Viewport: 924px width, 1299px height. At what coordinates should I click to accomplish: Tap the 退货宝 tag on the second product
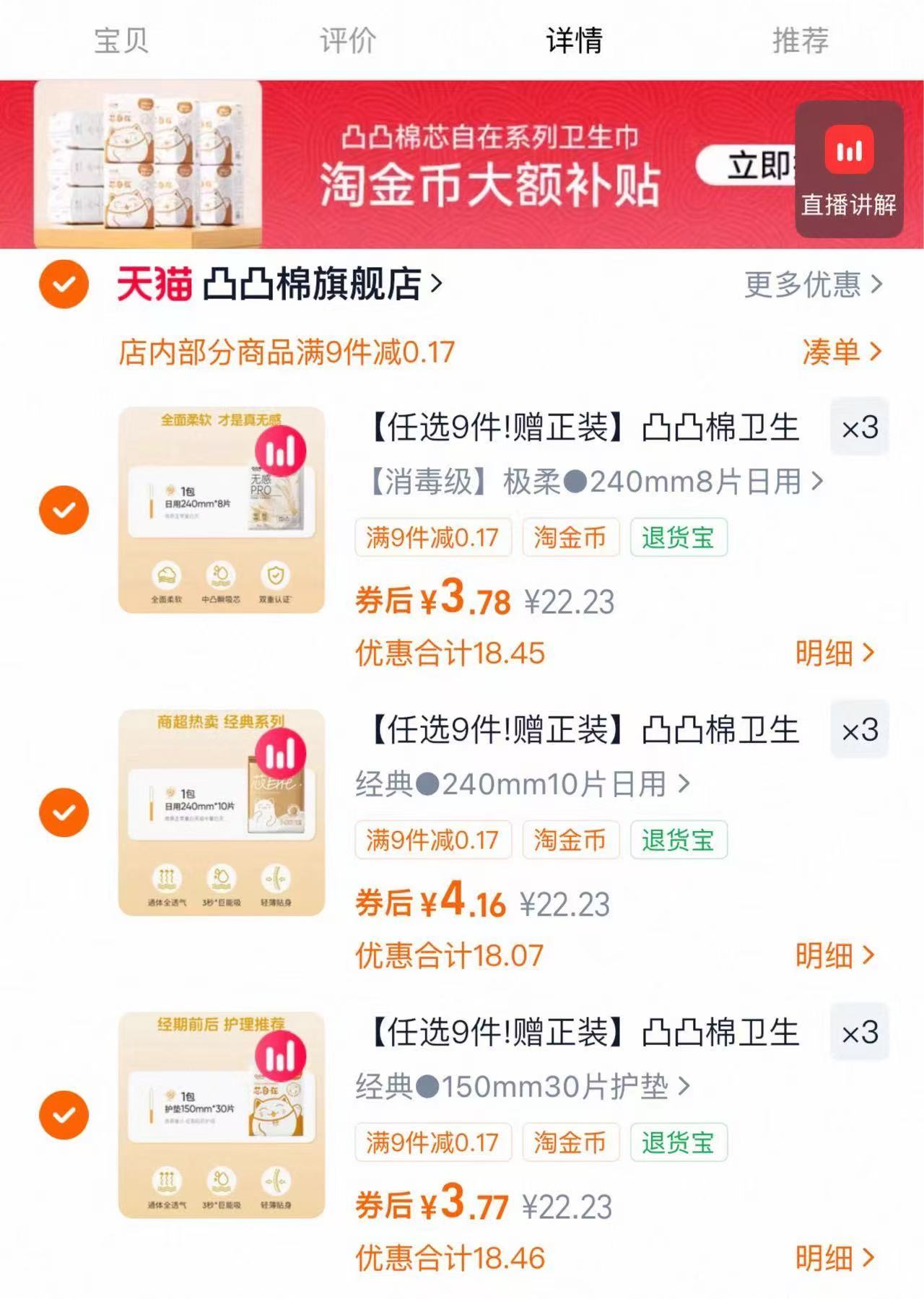tap(678, 840)
